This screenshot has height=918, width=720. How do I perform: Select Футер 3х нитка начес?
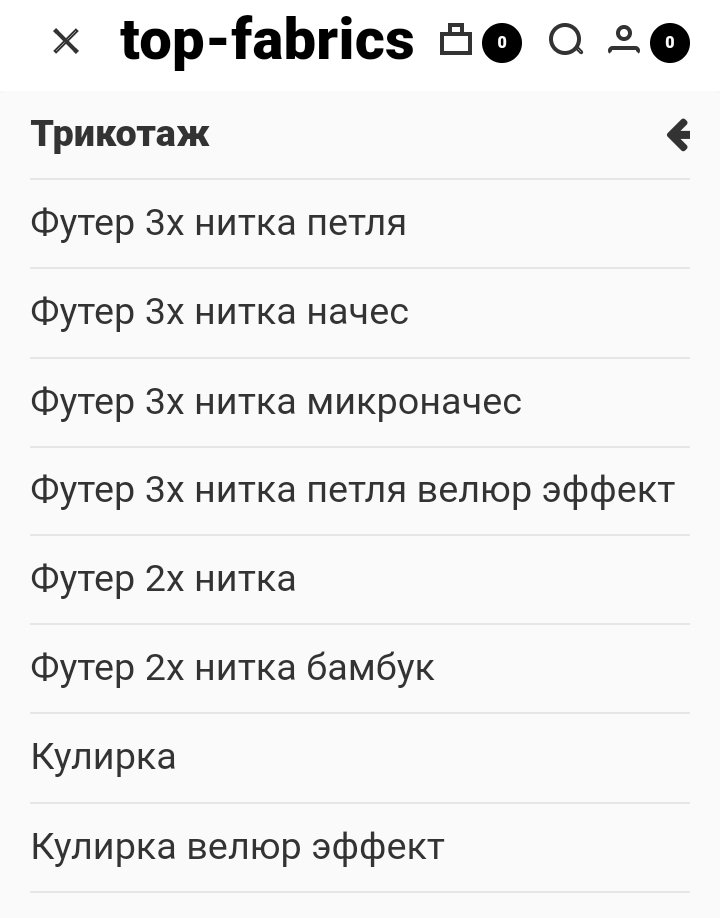tap(219, 312)
